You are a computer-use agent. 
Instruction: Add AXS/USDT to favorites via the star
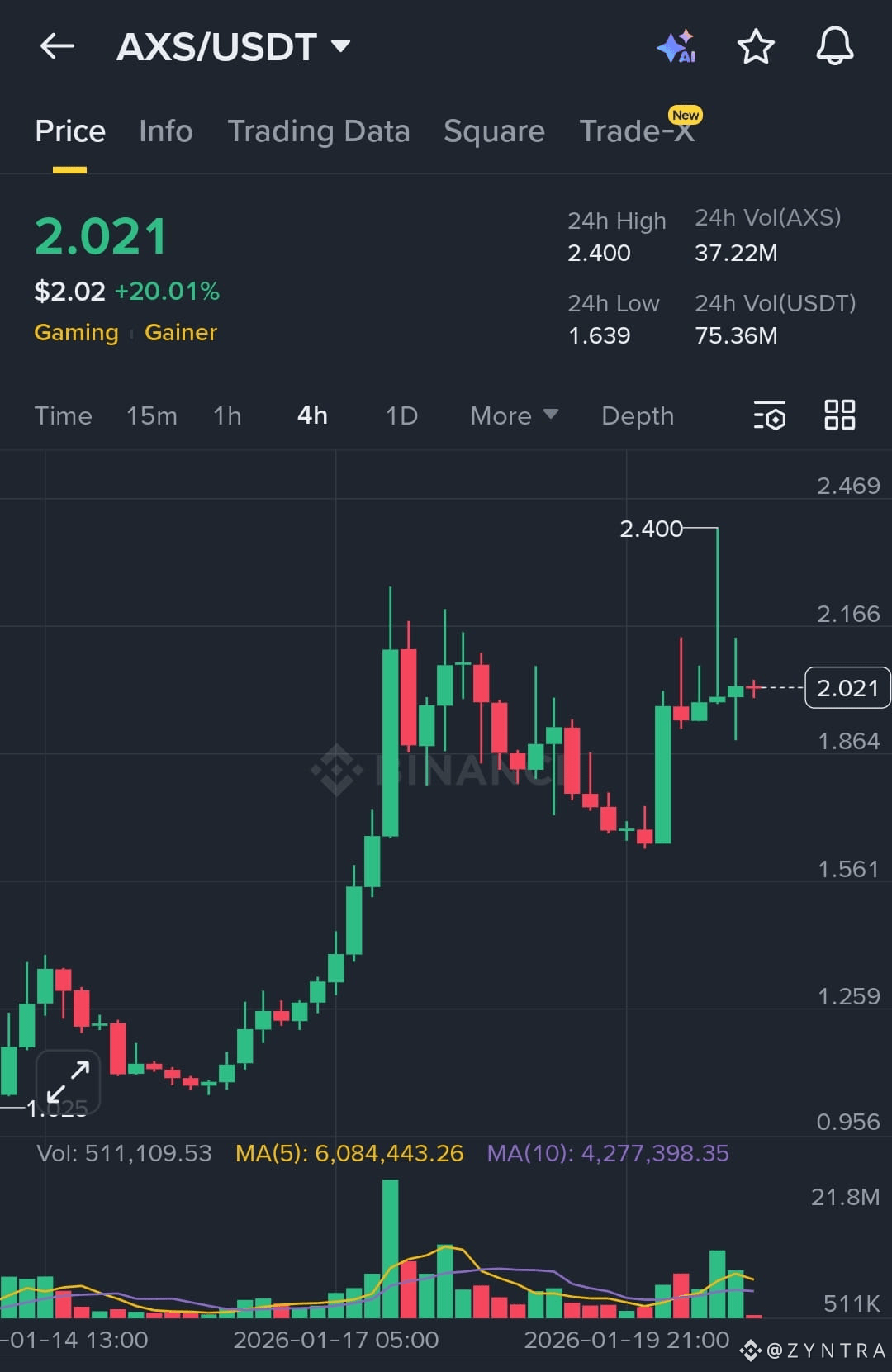click(756, 47)
